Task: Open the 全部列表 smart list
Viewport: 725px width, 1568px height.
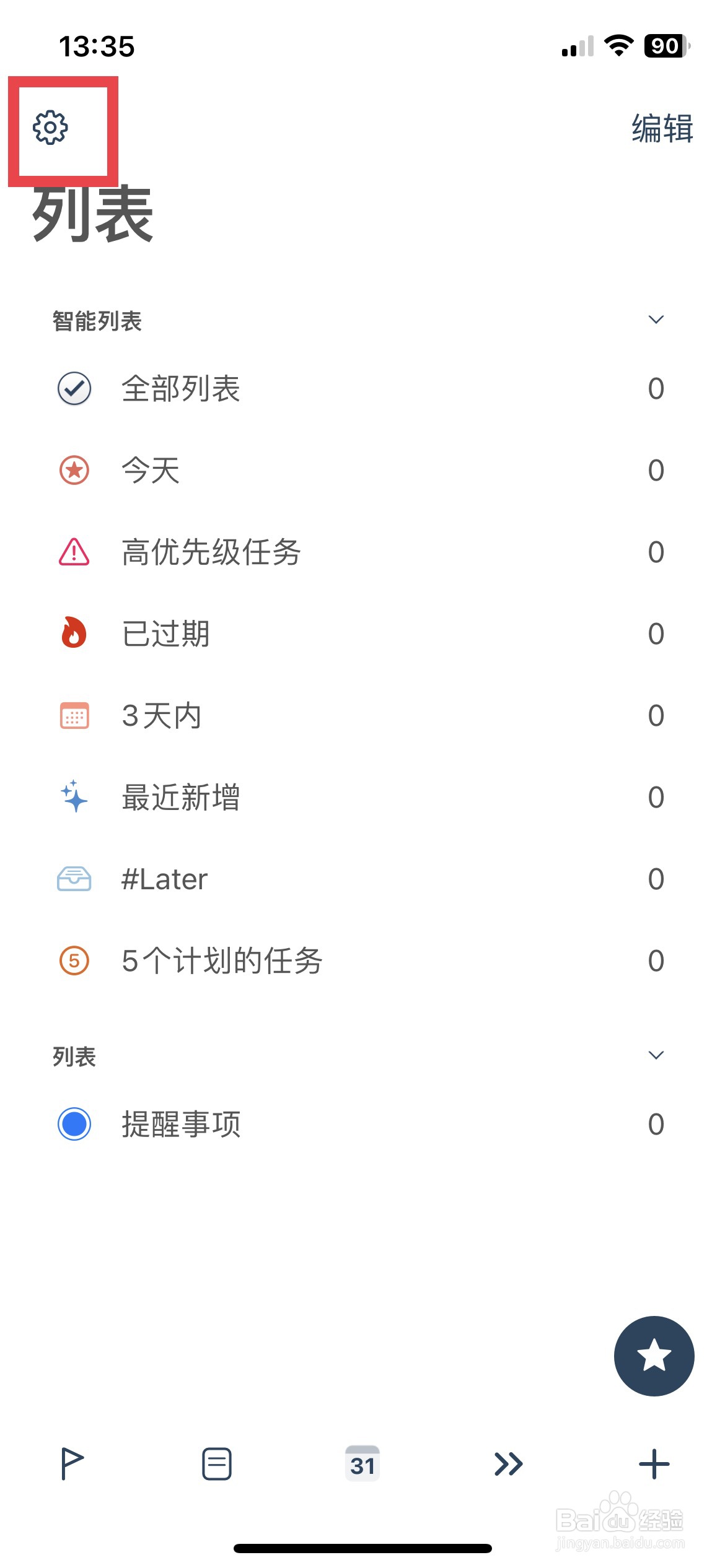Action: pyautogui.click(x=362, y=389)
